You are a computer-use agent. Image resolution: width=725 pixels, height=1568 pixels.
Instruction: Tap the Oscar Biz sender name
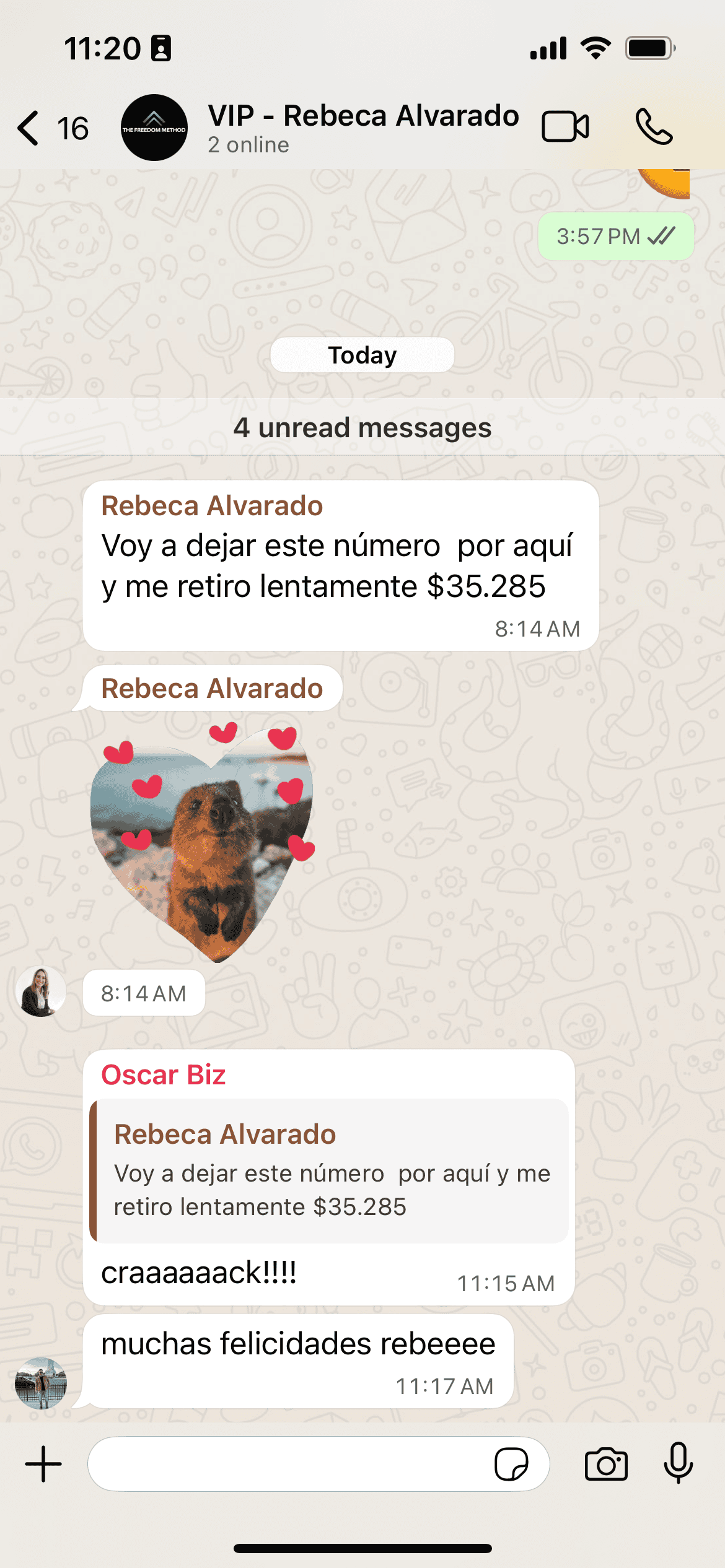coord(164,1075)
